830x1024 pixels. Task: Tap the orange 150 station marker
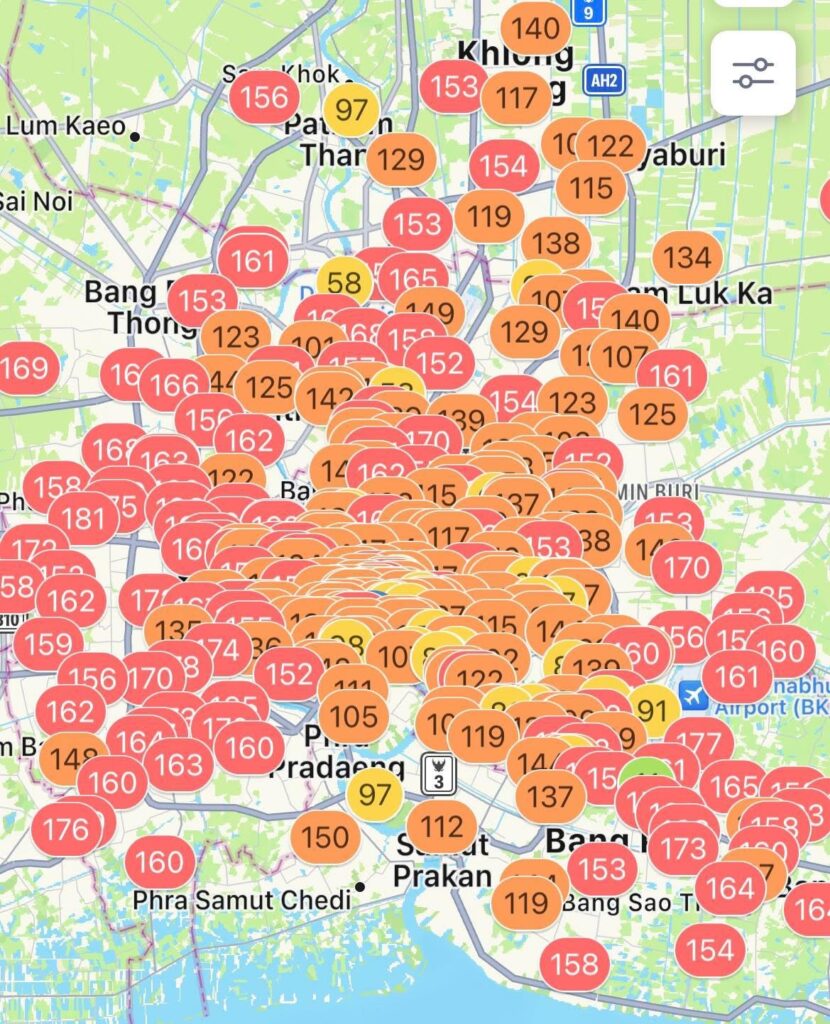(326, 837)
